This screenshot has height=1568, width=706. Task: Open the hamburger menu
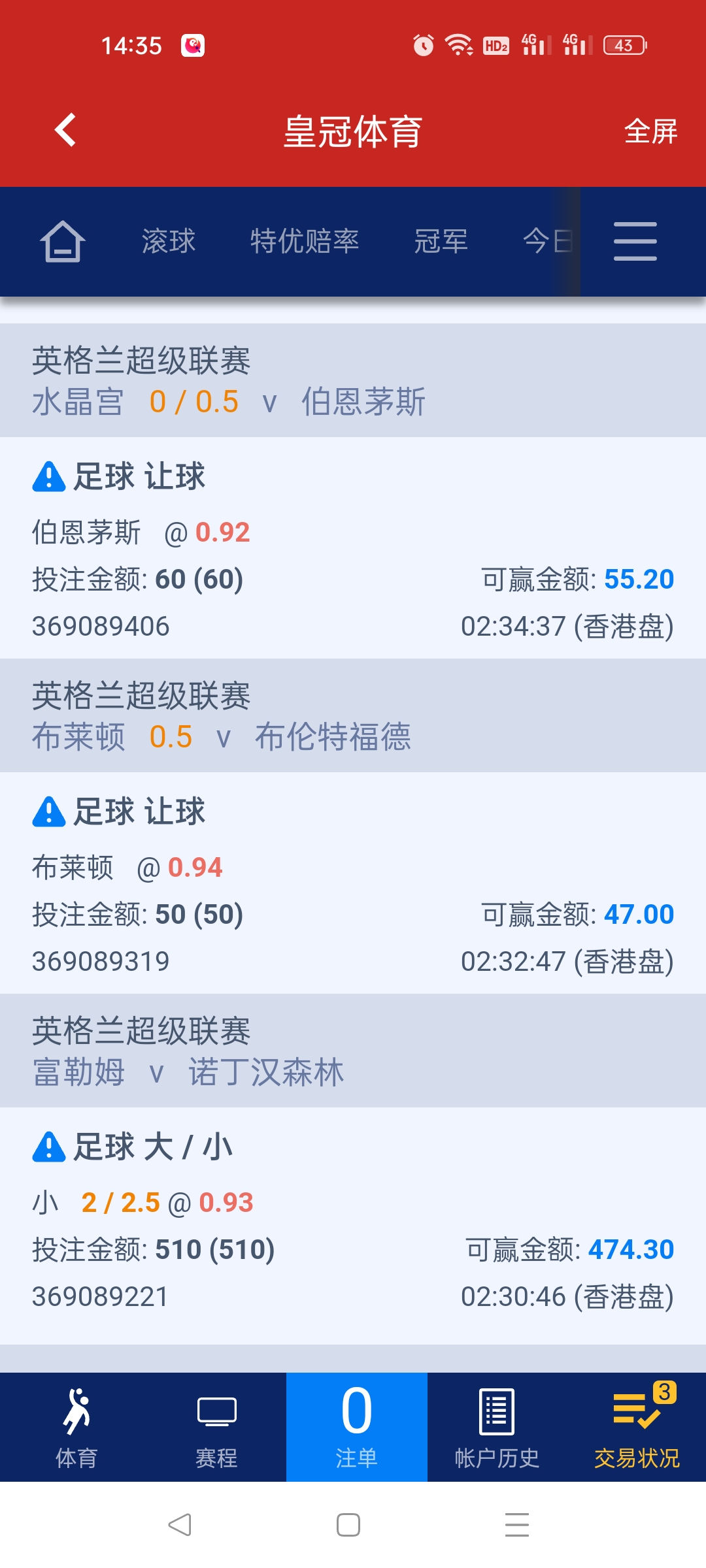pyautogui.click(x=635, y=242)
